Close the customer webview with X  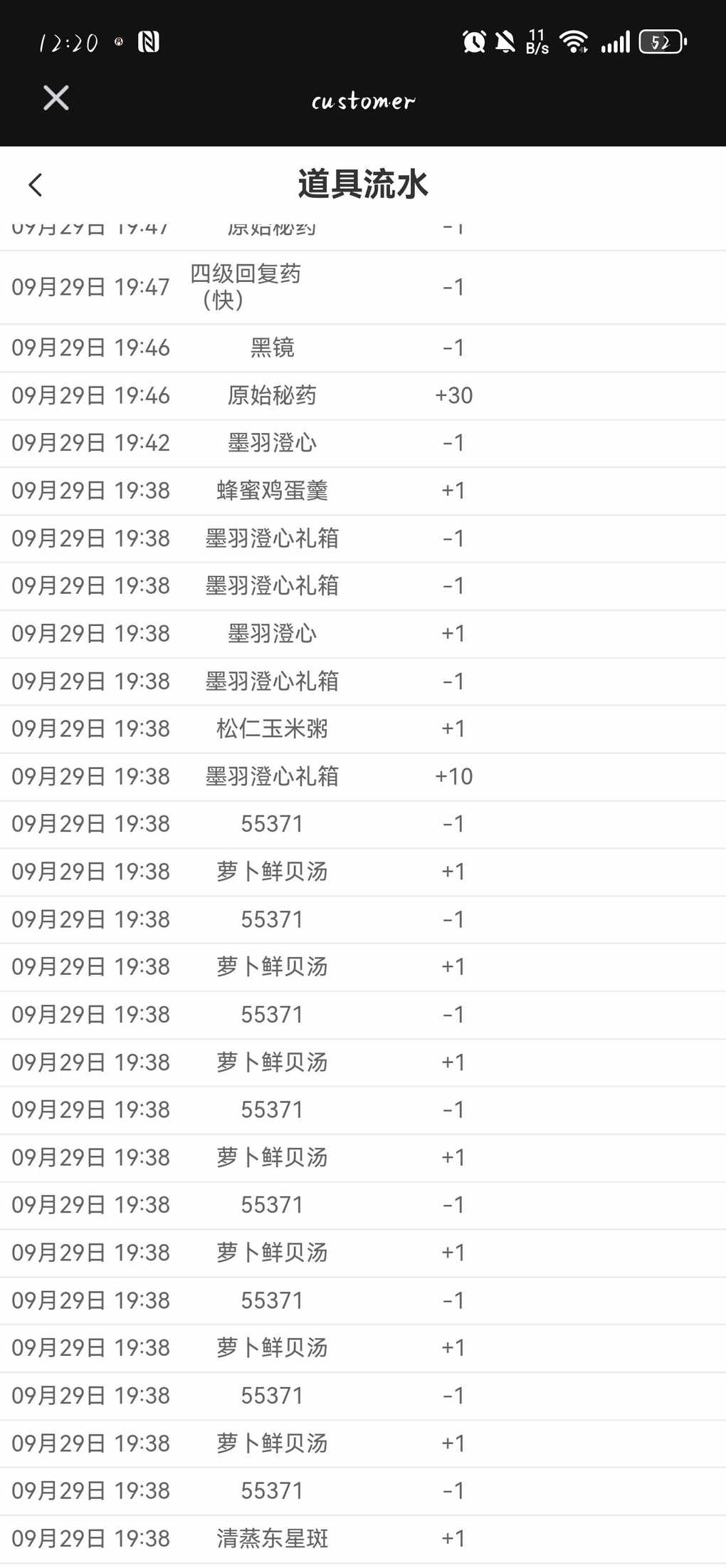pyautogui.click(x=56, y=98)
